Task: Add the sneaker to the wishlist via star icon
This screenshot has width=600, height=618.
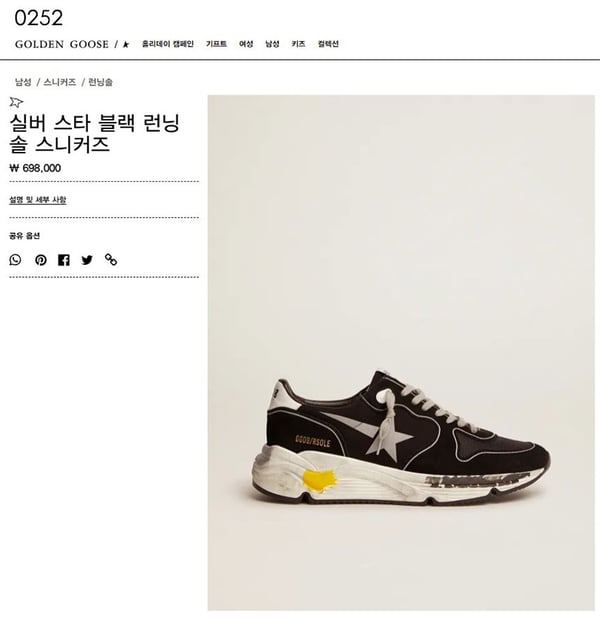Action: (x=16, y=102)
